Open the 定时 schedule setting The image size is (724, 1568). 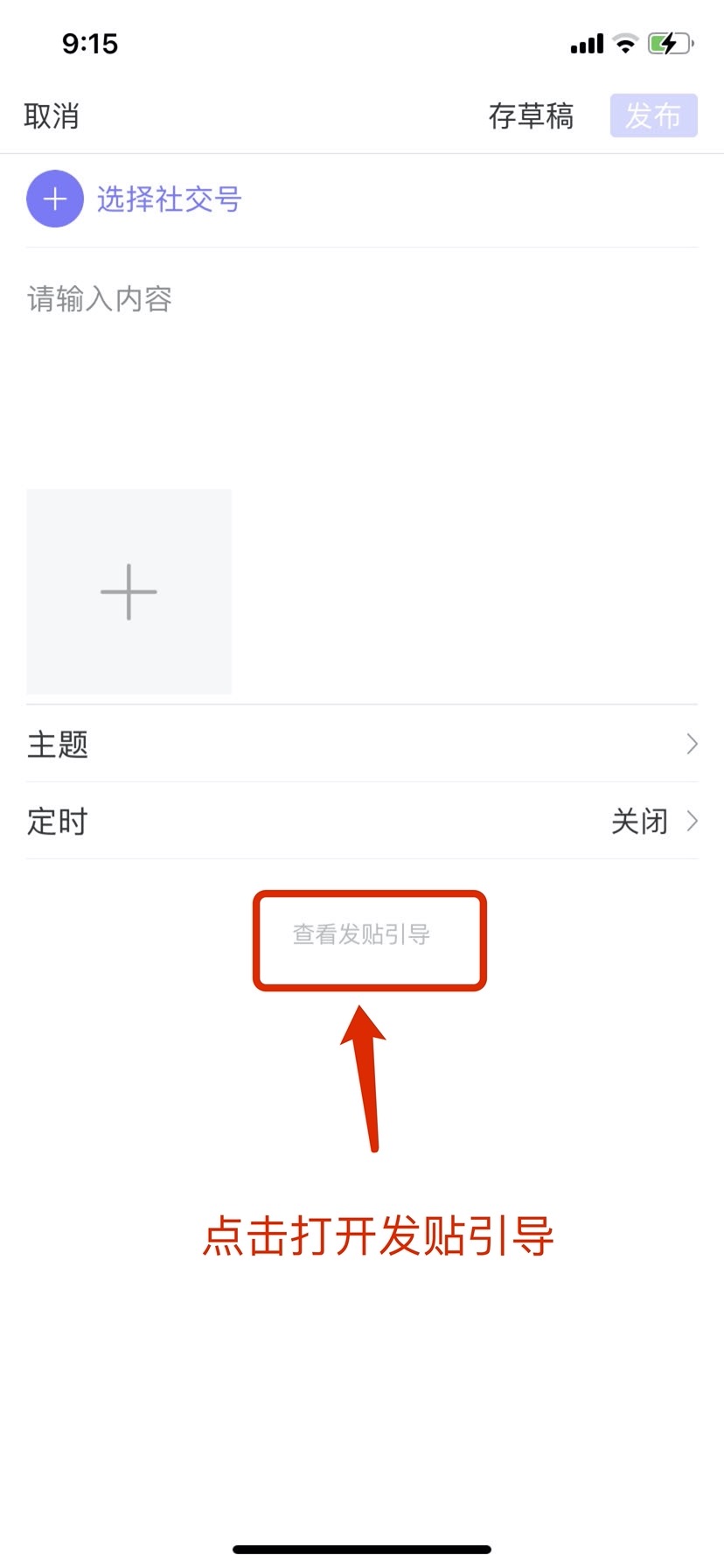[361, 821]
